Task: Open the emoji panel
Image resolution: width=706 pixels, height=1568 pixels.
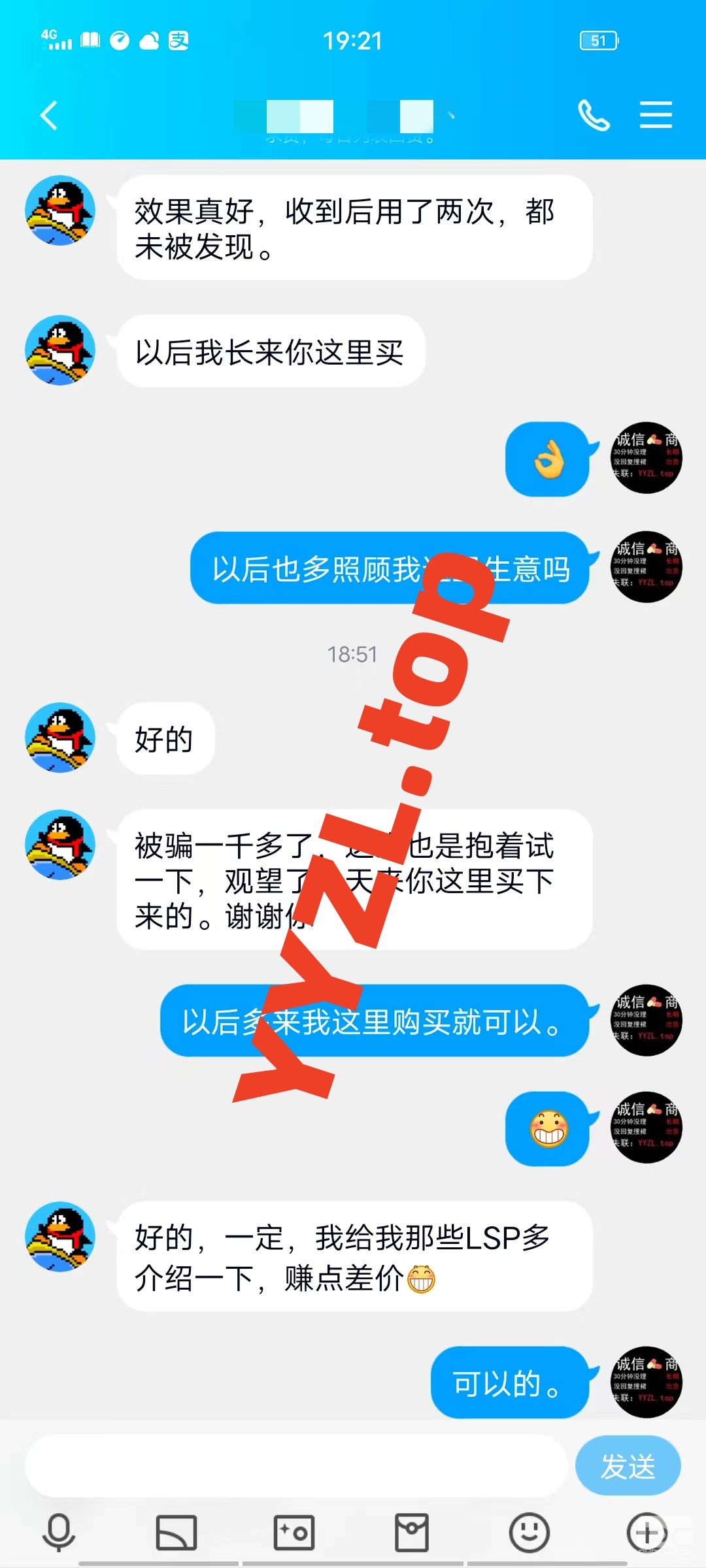Action: (529, 1532)
